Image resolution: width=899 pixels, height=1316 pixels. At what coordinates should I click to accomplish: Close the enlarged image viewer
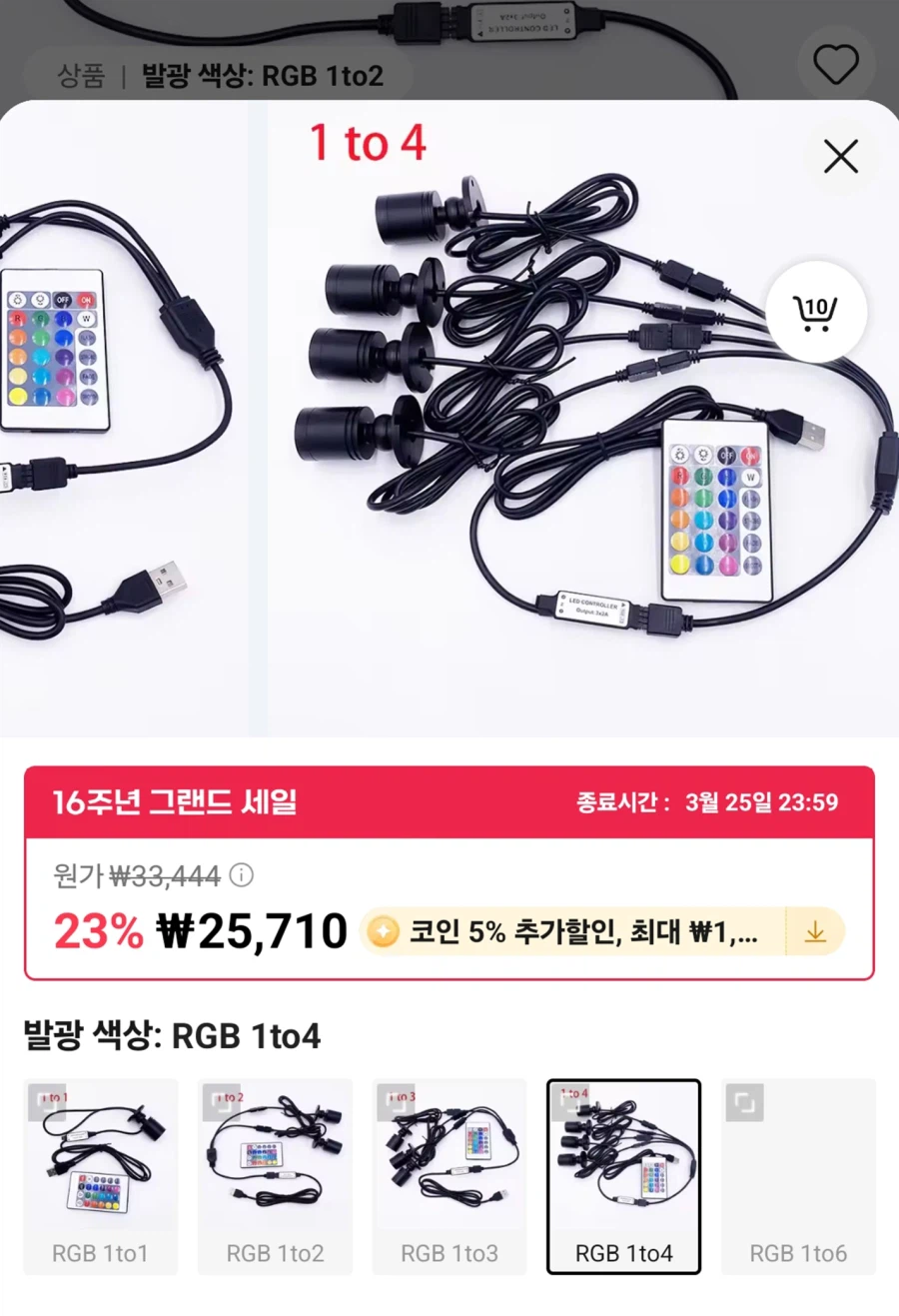(x=839, y=156)
